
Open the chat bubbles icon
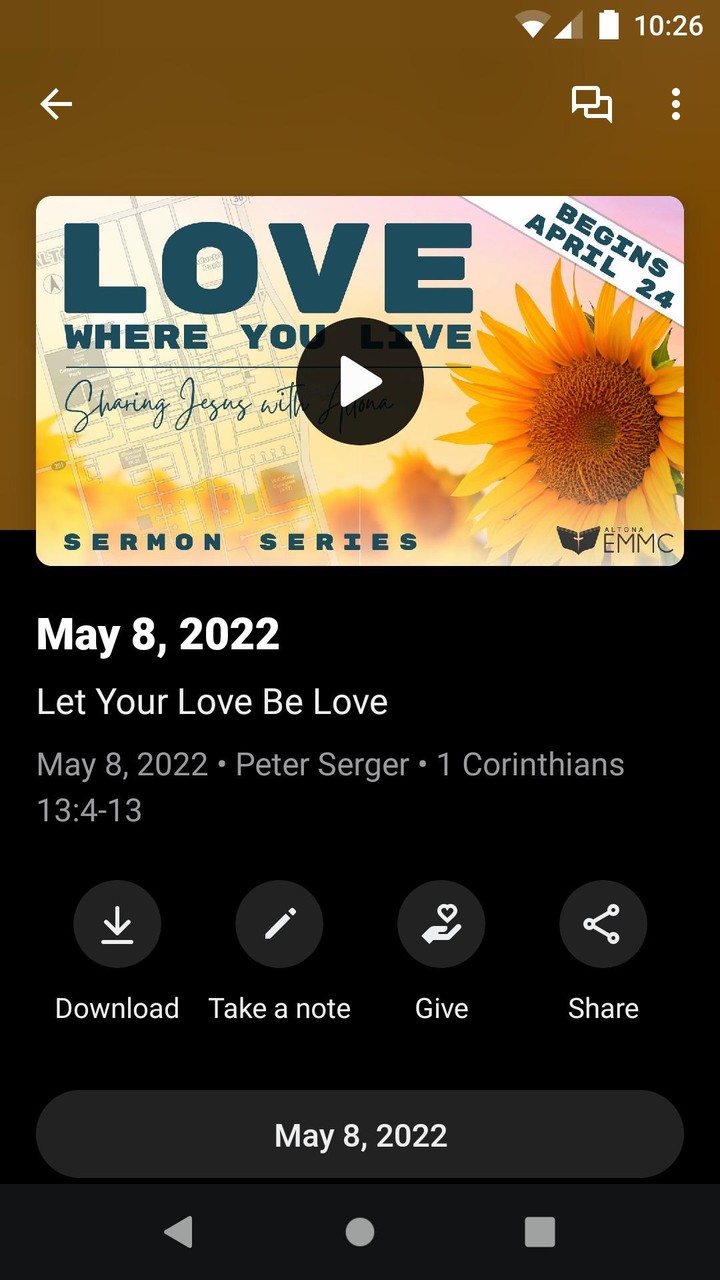tap(591, 104)
